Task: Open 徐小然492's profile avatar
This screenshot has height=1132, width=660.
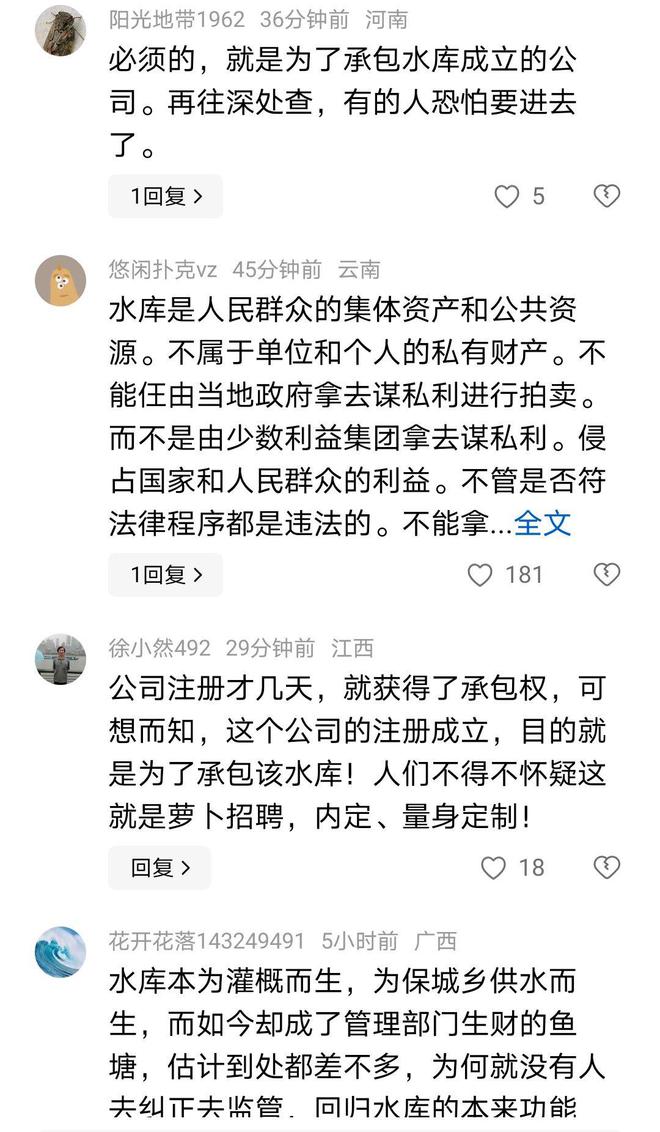Action: click(61, 659)
